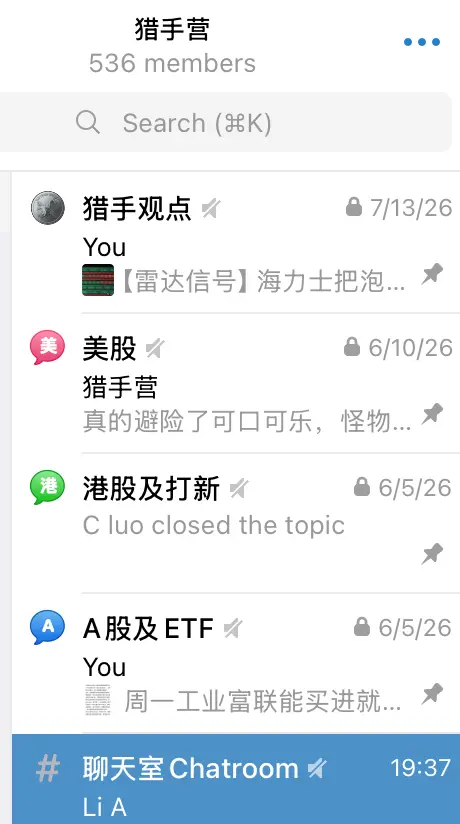
Task: Open the 猎手观点 topic
Action: (x=236, y=243)
